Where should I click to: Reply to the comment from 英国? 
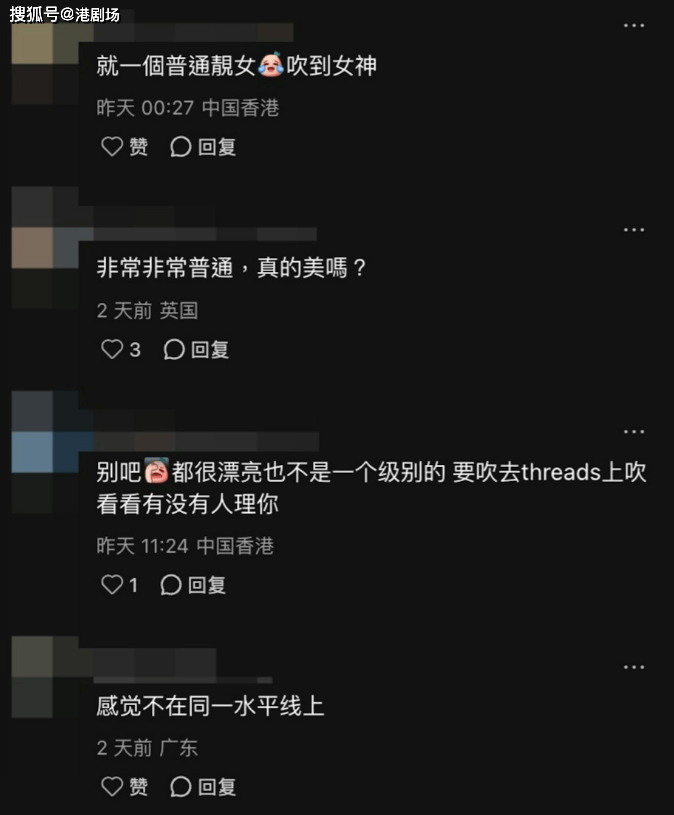[x=196, y=349]
